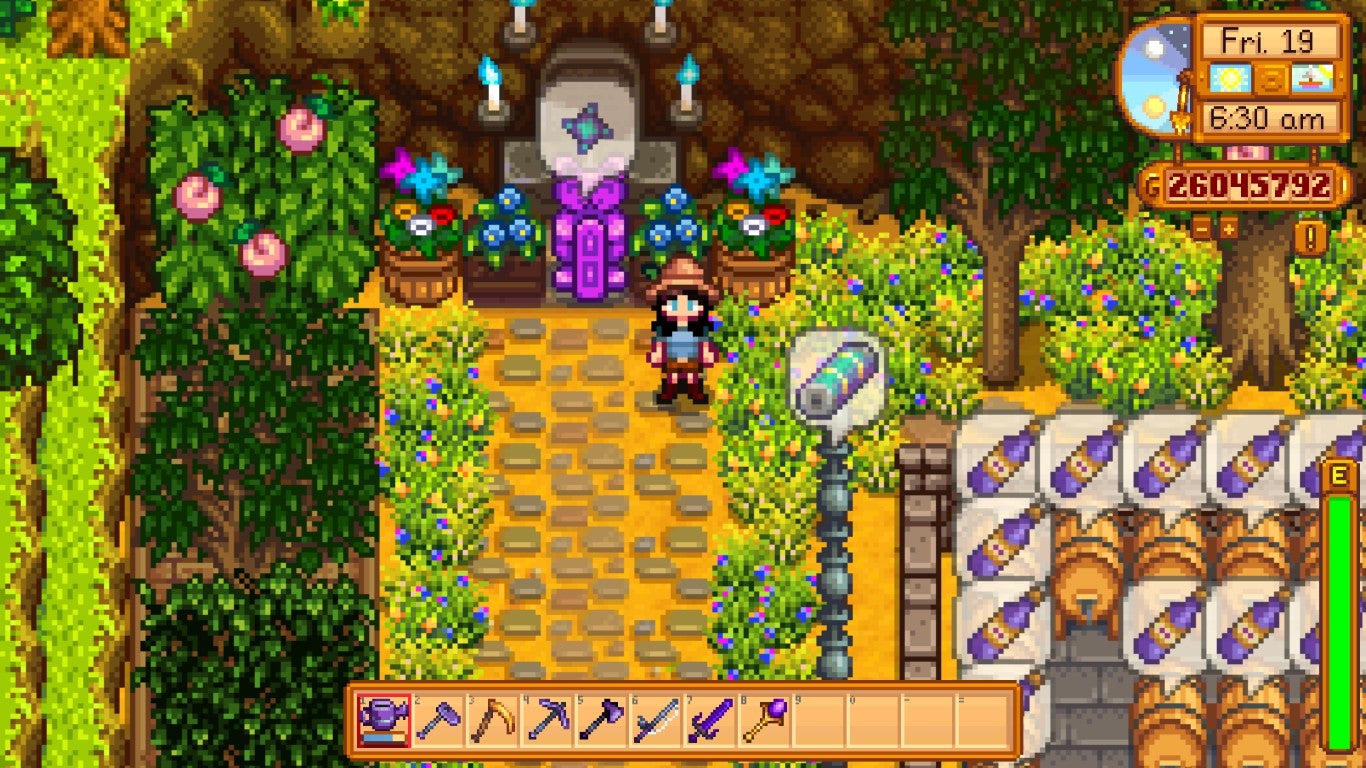
Task: Equip the golden scythe
Action: click(493, 721)
